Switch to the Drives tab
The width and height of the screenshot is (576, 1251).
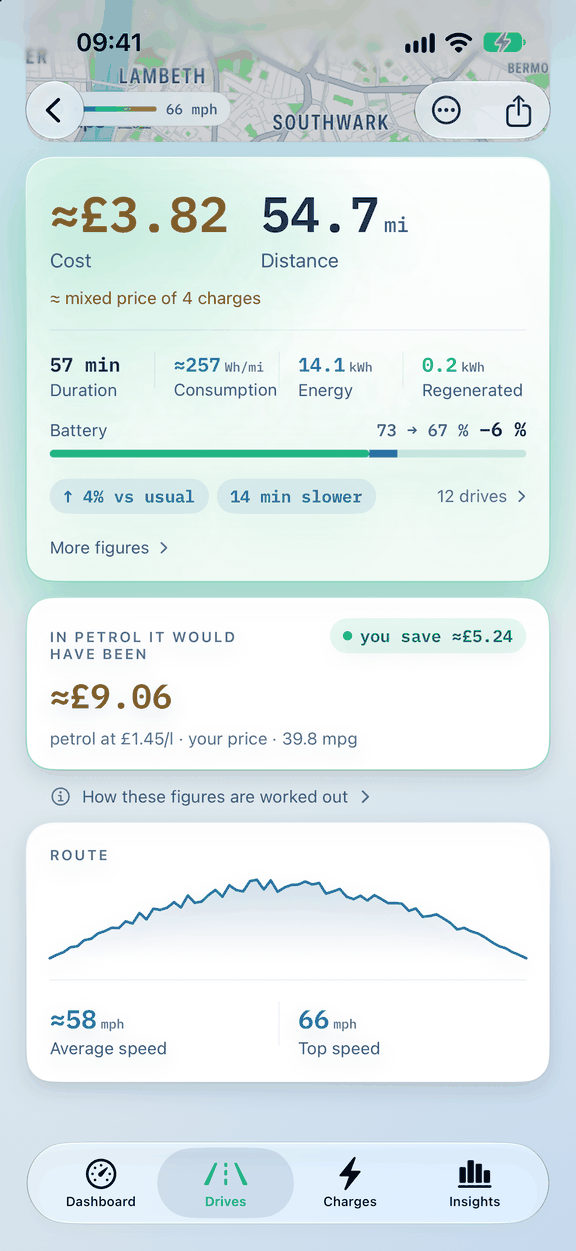225,1184
